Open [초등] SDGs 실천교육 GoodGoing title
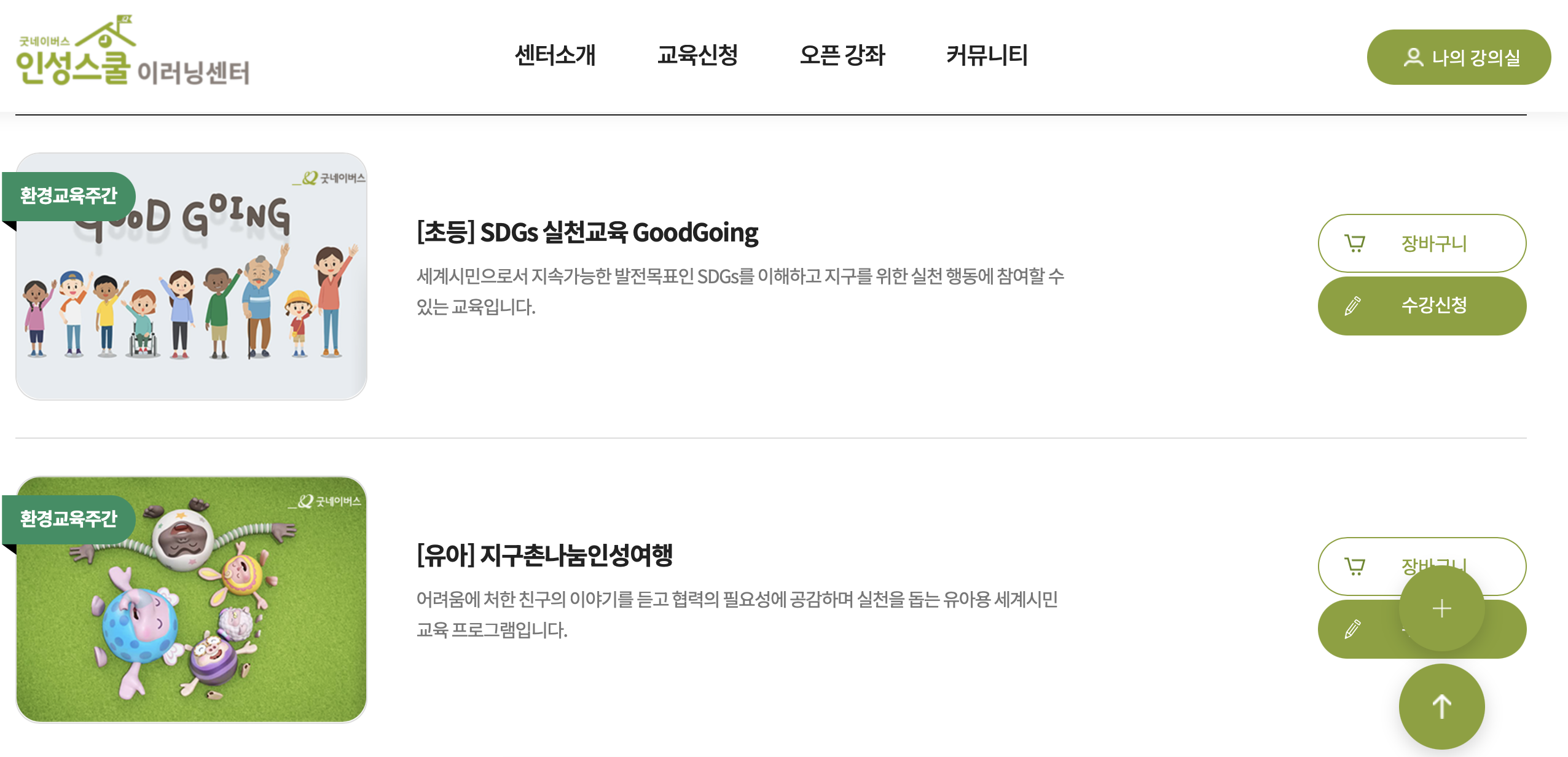 (587, 233)
